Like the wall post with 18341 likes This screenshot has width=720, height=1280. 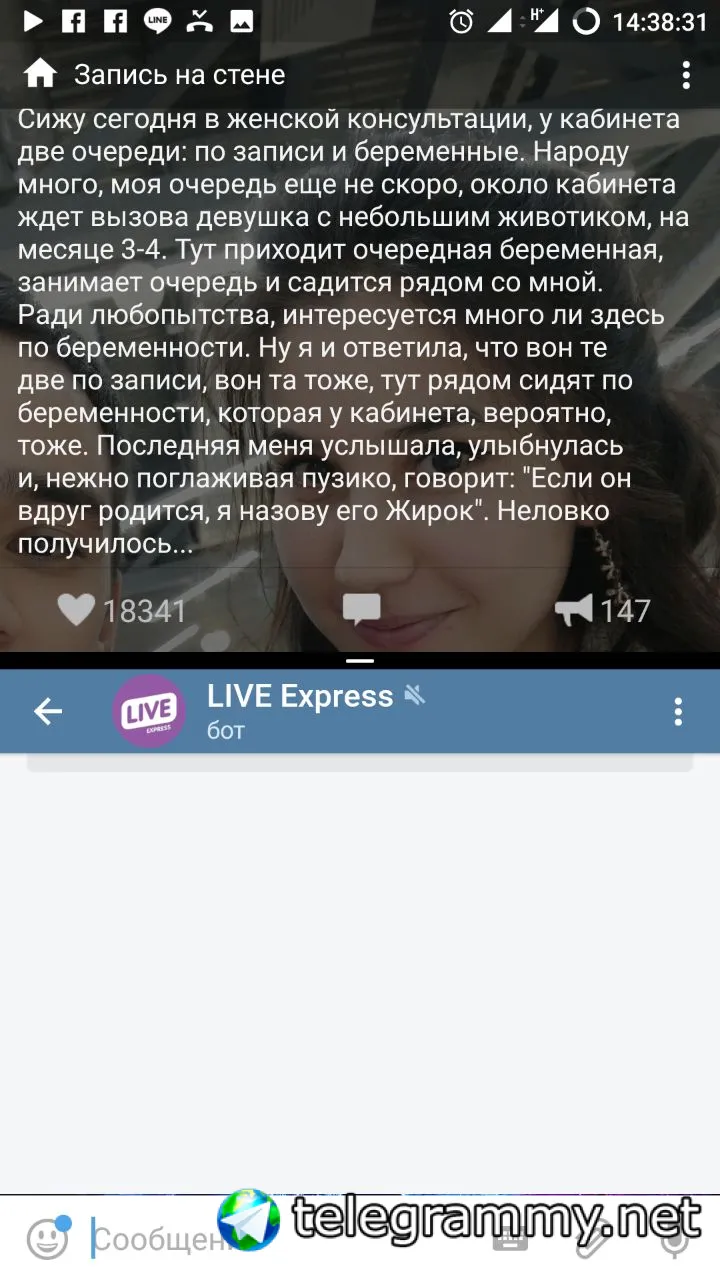click(76, 609)
